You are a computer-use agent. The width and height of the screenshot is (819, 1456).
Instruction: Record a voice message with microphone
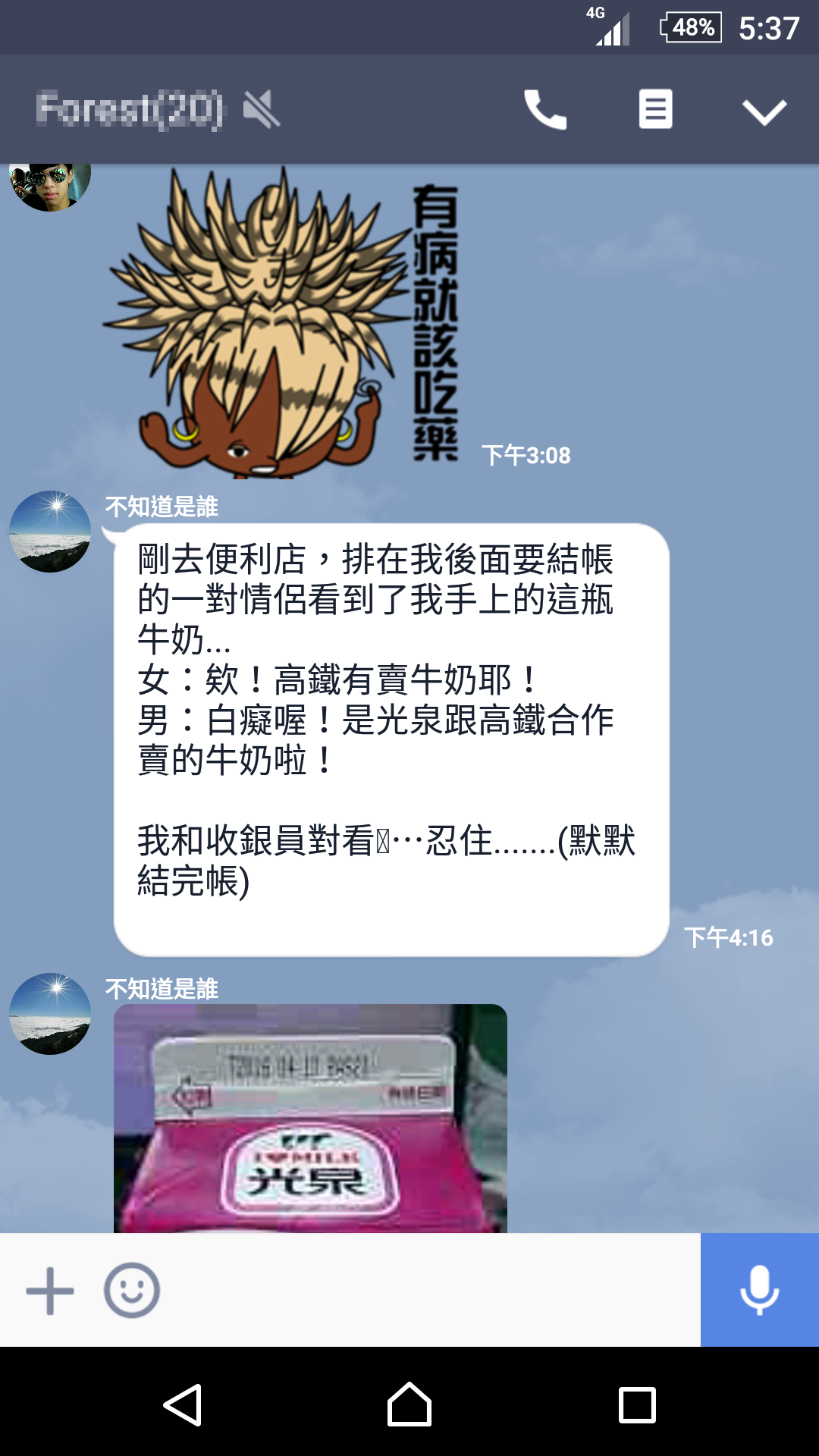click(759, 1290)
